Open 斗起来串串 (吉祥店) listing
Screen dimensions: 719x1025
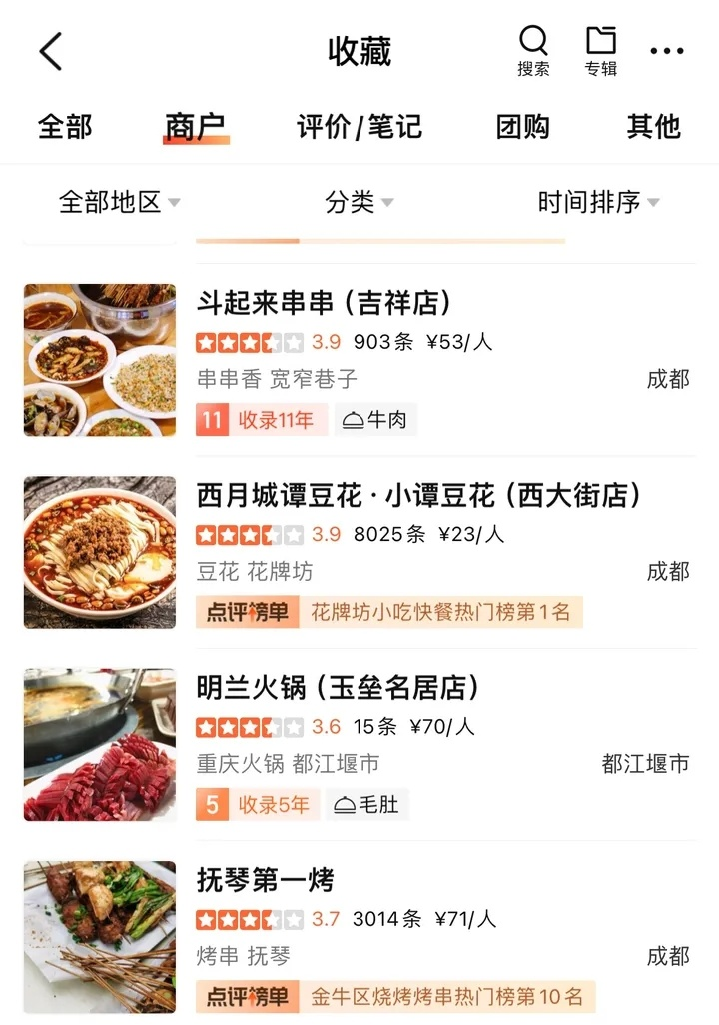[x=324, y=302]
